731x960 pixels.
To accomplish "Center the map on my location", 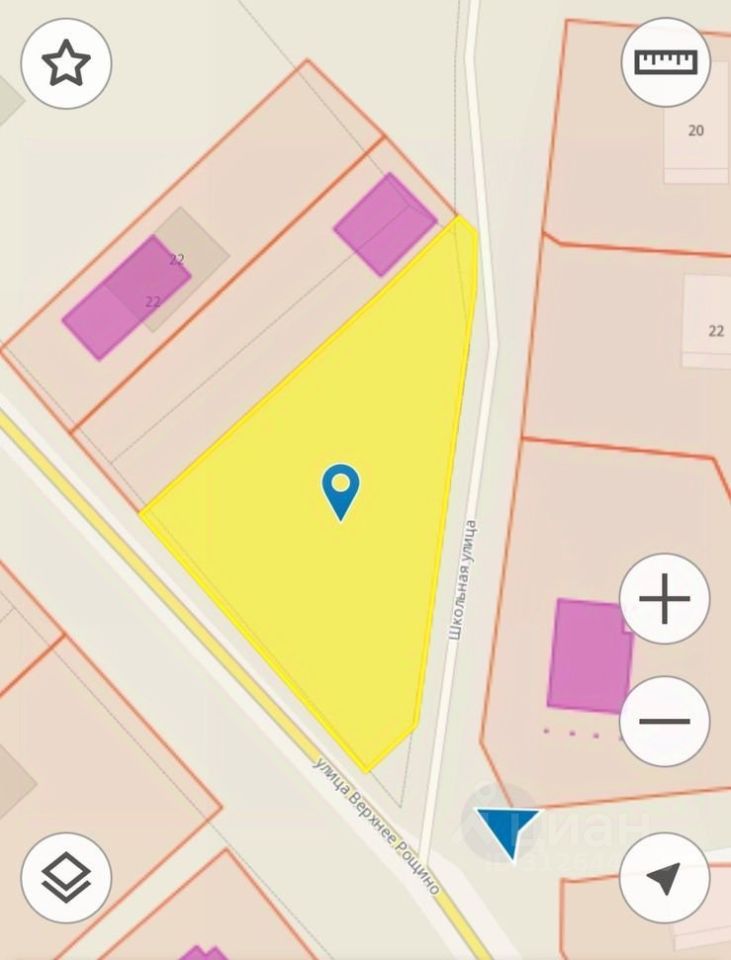I will 665,878.
